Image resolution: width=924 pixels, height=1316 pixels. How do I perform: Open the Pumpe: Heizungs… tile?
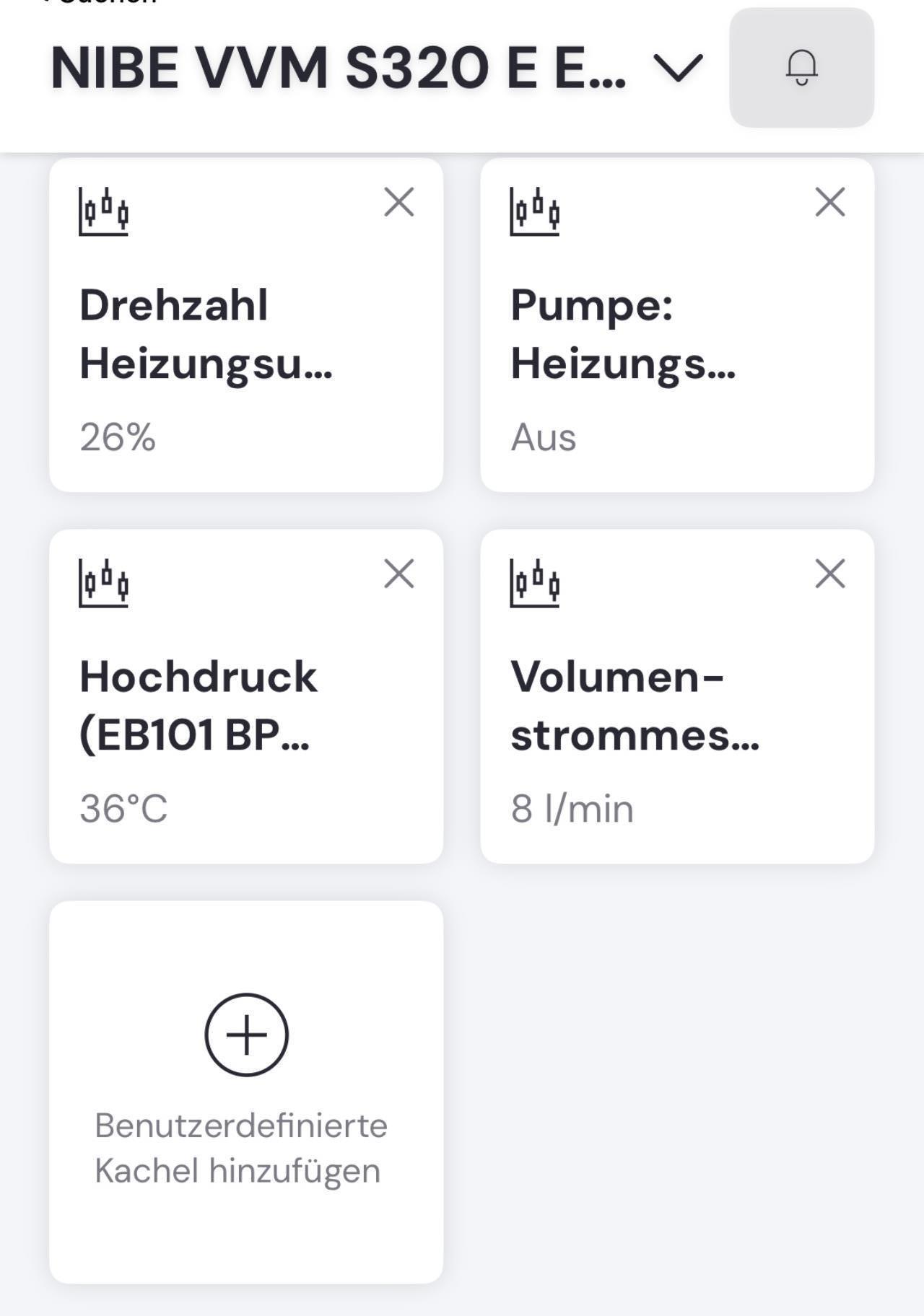(650, 346)
